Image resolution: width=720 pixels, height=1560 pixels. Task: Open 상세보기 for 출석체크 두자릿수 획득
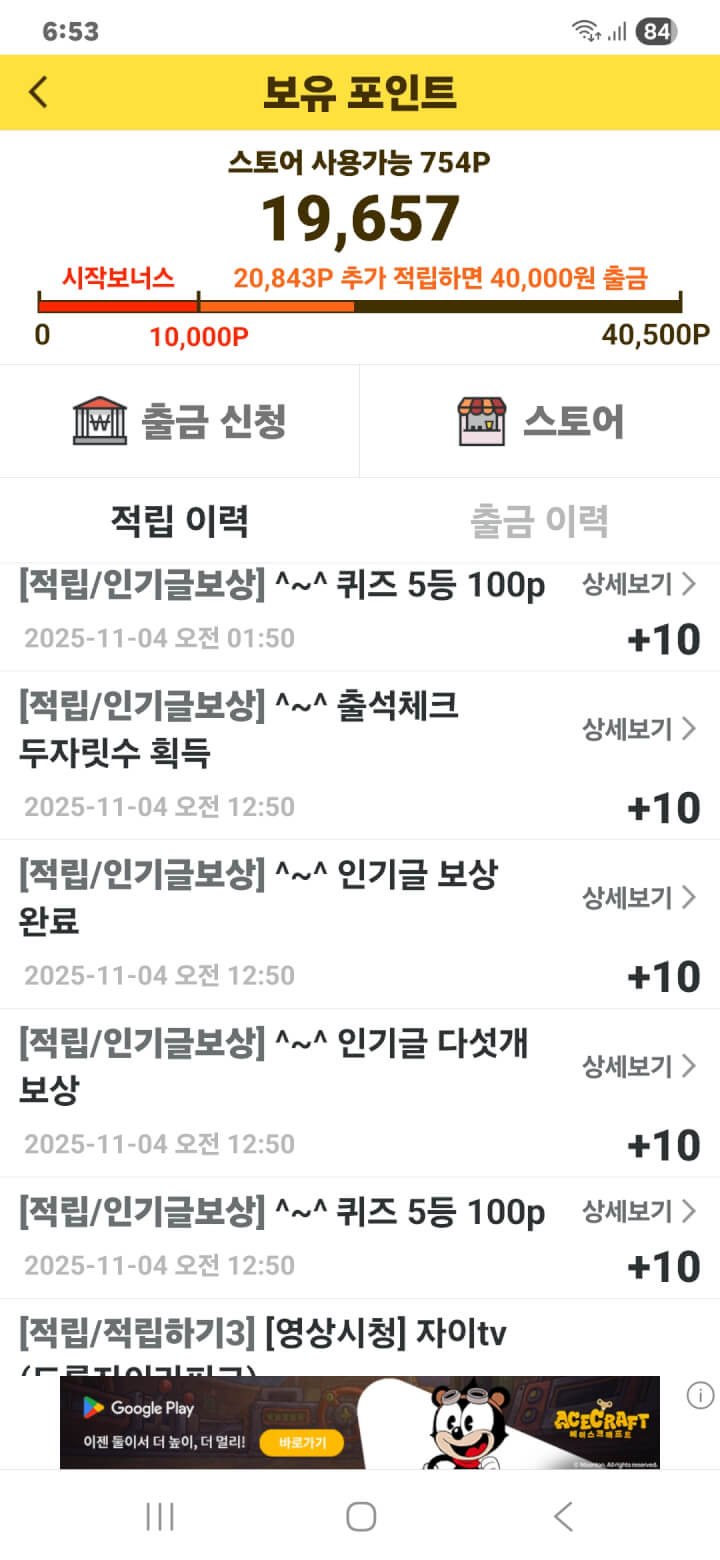639,729
